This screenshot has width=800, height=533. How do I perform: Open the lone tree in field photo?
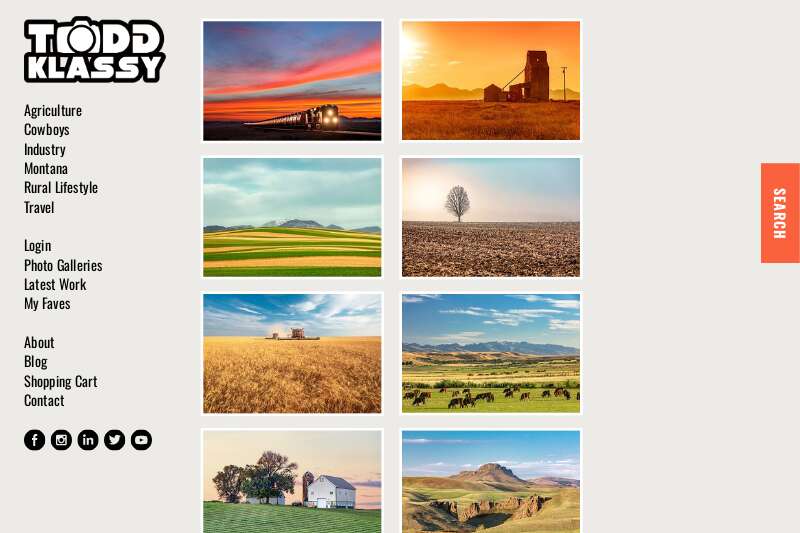(490, 217)
